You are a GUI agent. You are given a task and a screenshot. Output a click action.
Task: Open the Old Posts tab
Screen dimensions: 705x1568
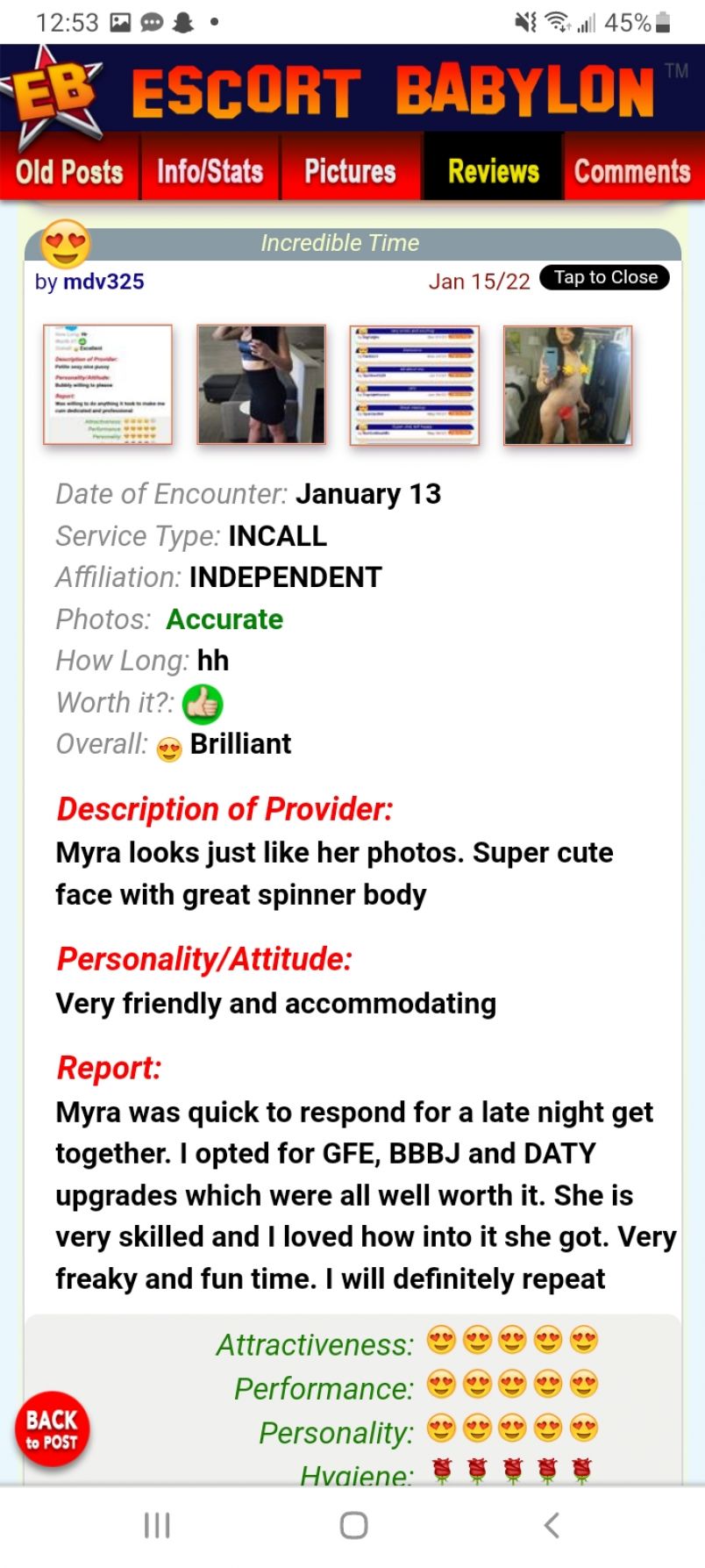(x=69, y=171)
